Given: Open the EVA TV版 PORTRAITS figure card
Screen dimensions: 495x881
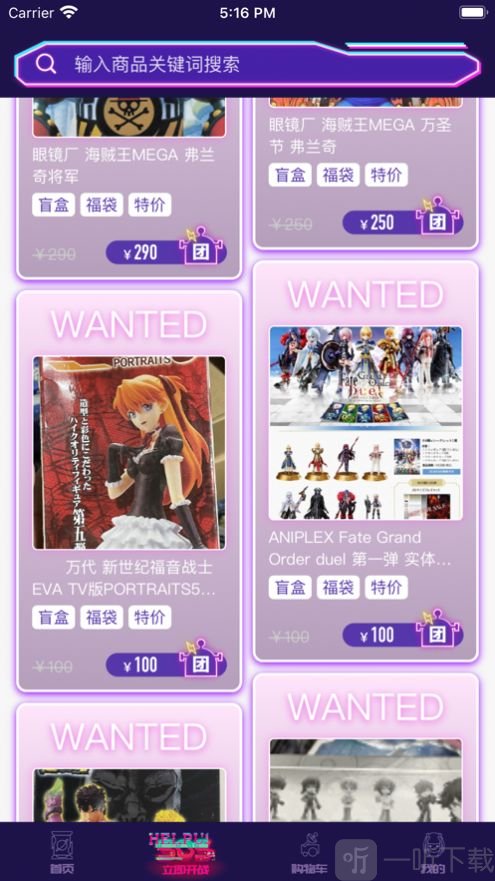Looking at the screenshot, I should [x=129, y=491].
